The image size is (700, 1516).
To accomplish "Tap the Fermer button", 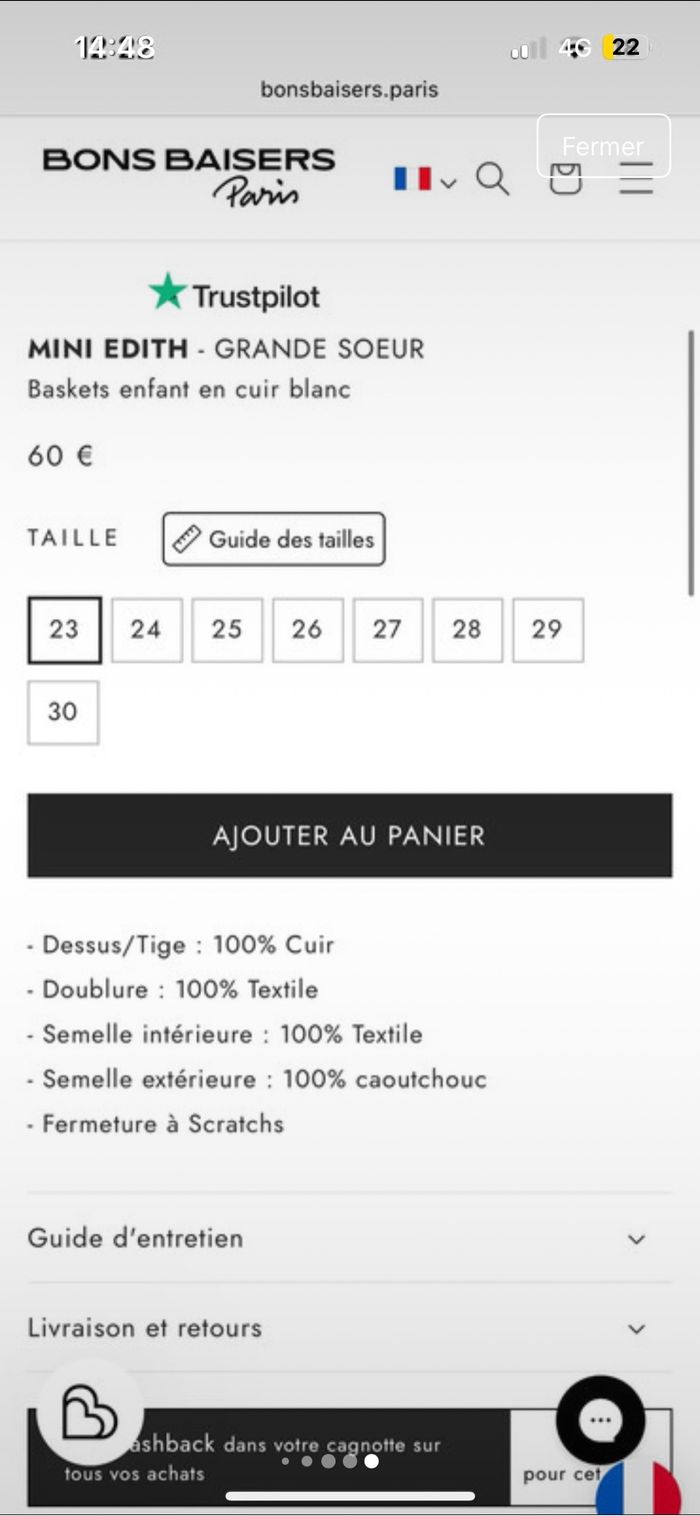I will point(603,146).
